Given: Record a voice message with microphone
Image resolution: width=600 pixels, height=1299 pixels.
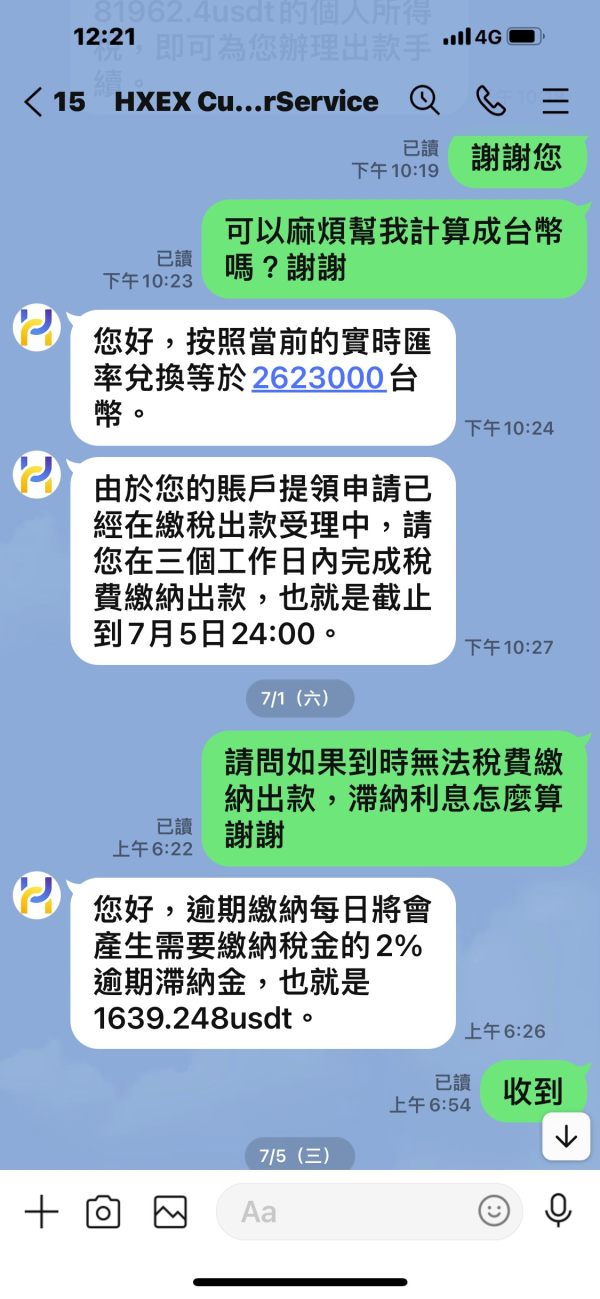Looking at the screenshot, I should point(558,1212).
